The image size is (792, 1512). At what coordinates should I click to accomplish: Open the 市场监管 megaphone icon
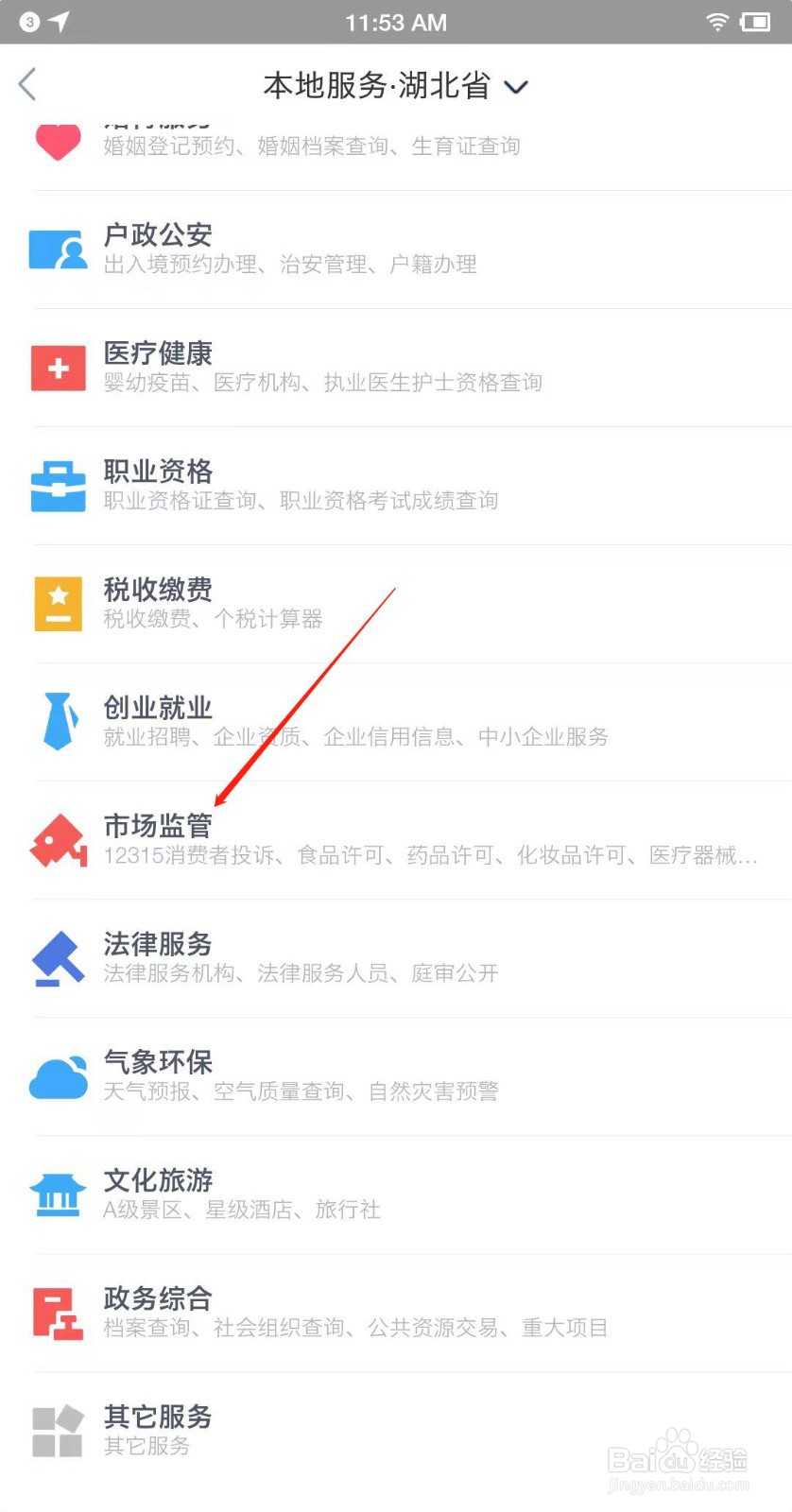pos(58,840)
